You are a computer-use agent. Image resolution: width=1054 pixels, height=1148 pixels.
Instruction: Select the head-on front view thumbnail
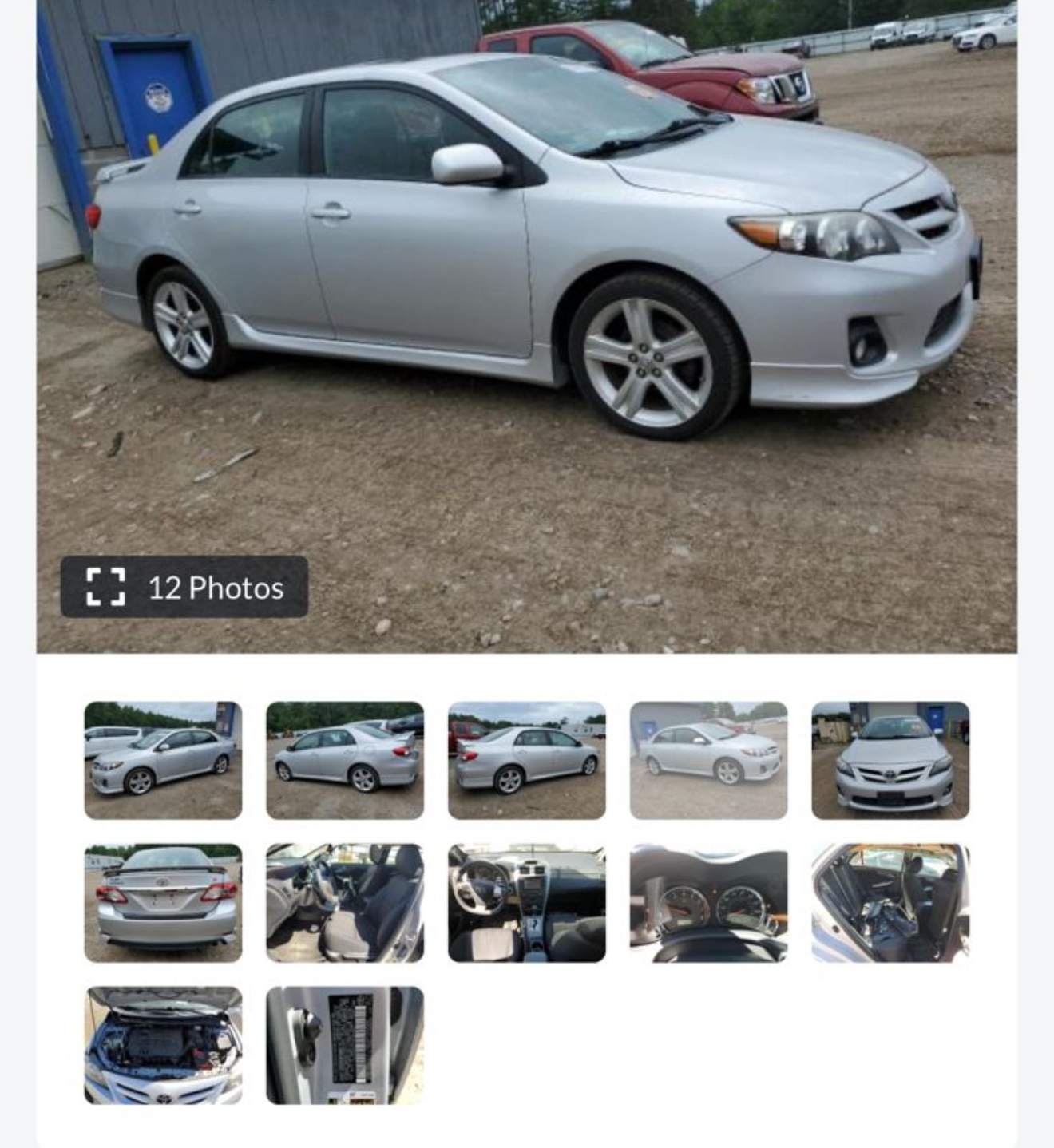tap(890, 760)
